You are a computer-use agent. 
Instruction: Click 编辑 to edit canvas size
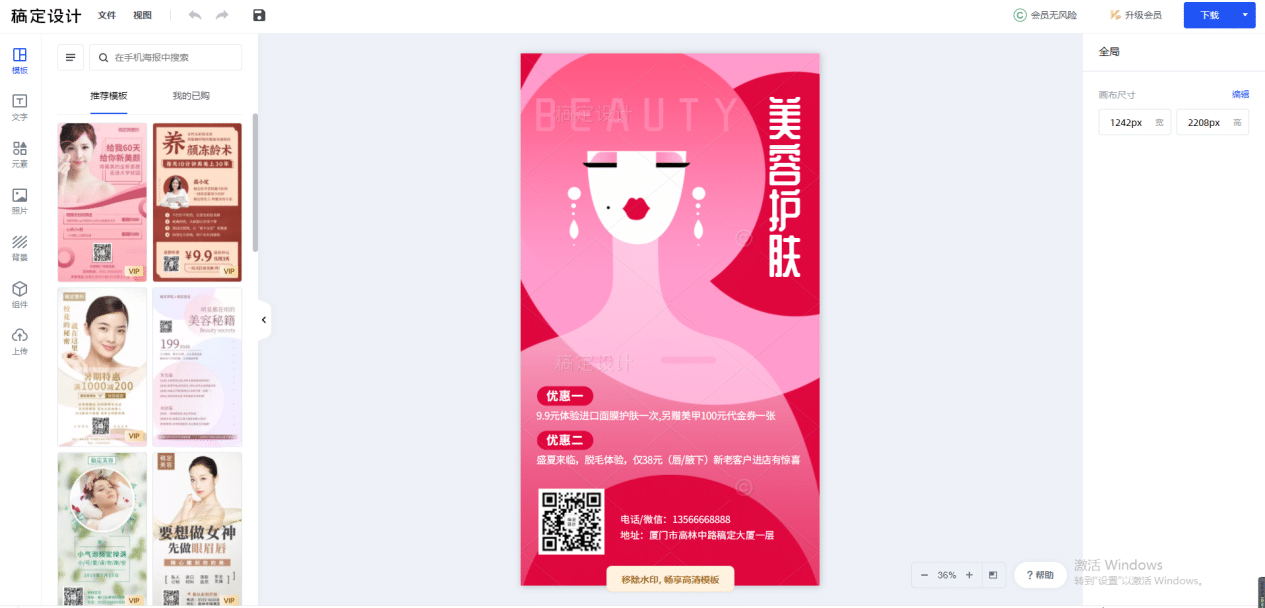(1240, 94)
